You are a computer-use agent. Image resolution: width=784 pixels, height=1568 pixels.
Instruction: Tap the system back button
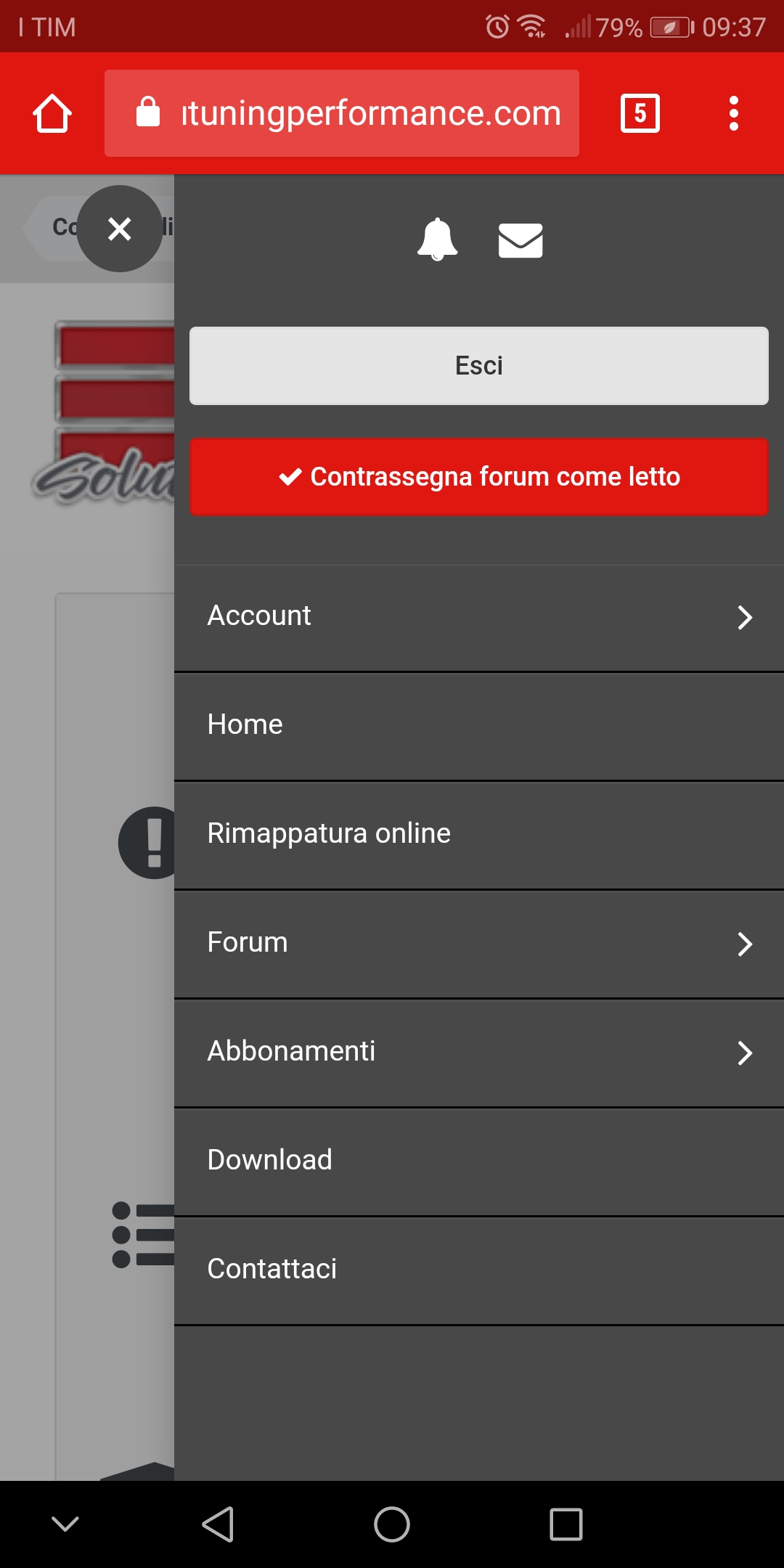pyautogui.click(x=218, y=1524)
